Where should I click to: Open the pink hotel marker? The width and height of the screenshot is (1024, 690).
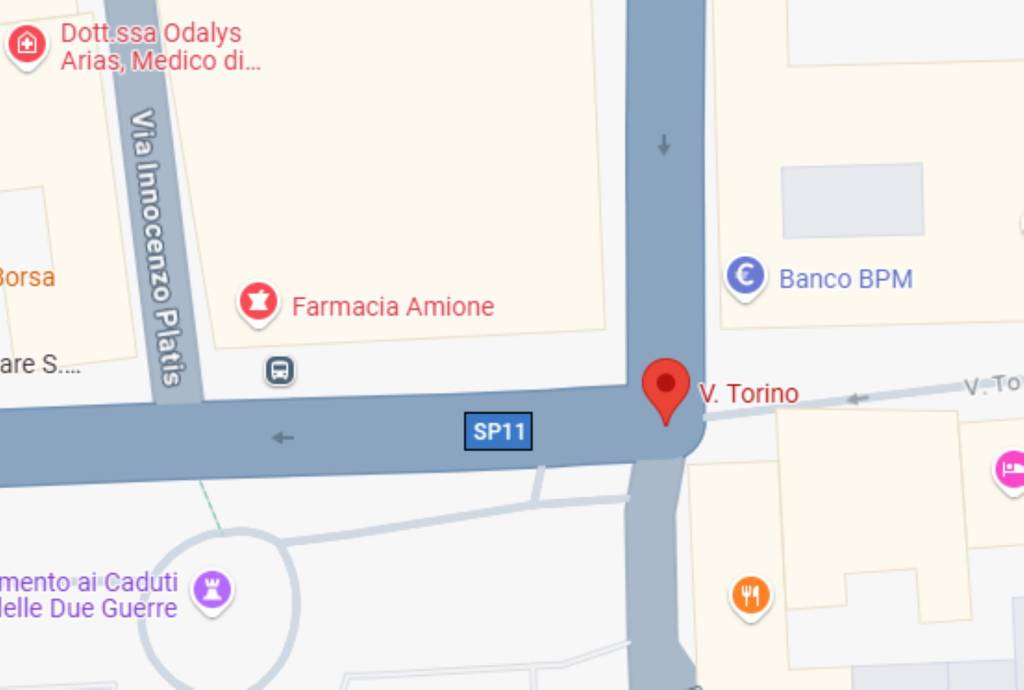click(x=1009, y=468)
